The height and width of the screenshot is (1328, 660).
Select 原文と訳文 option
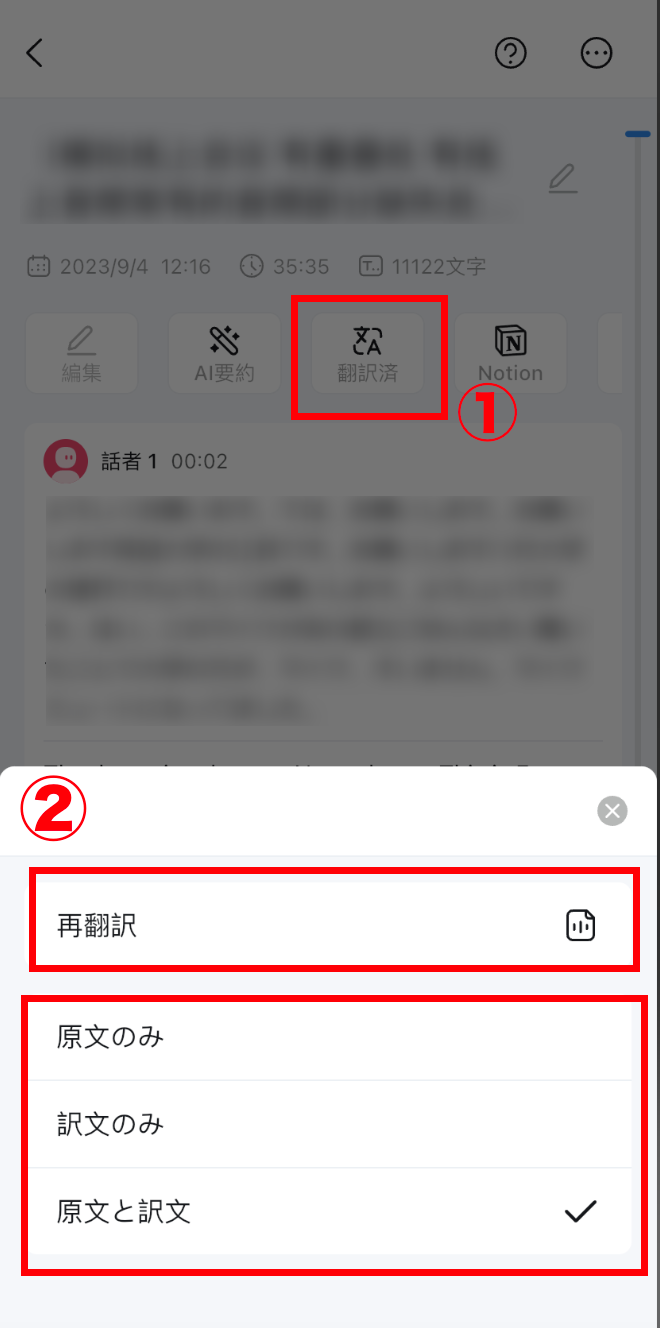[330, 1211]
